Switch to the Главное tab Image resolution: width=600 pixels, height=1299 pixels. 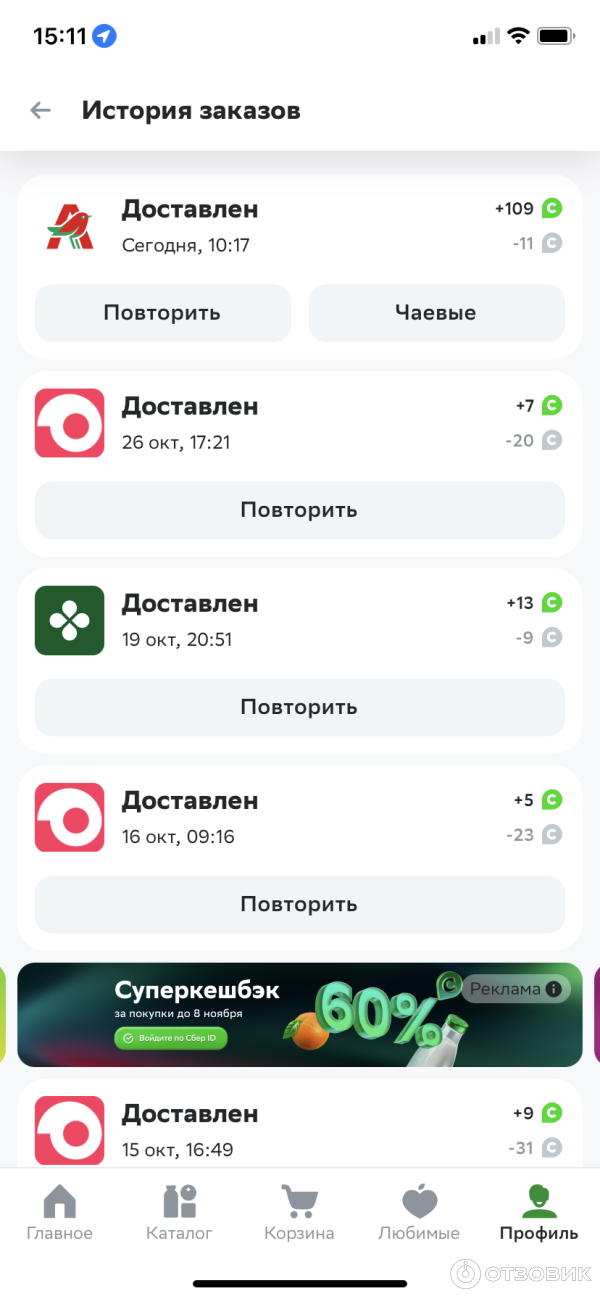(x=60, y=1212)
